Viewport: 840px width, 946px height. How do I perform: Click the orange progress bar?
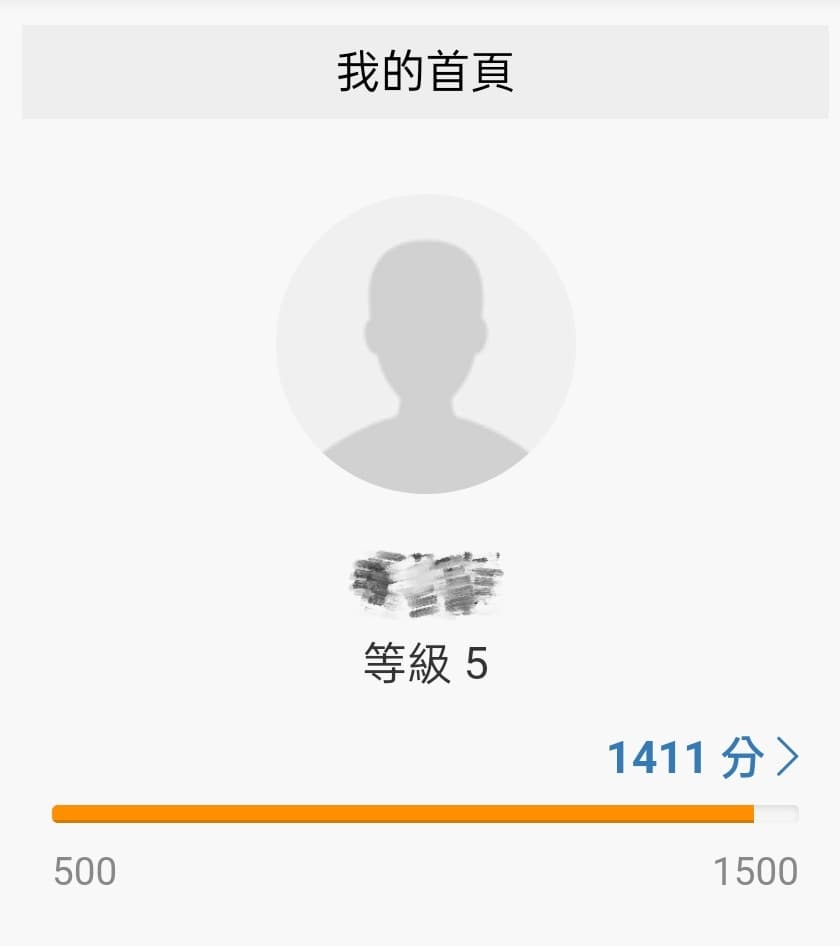tap(400, 812)
